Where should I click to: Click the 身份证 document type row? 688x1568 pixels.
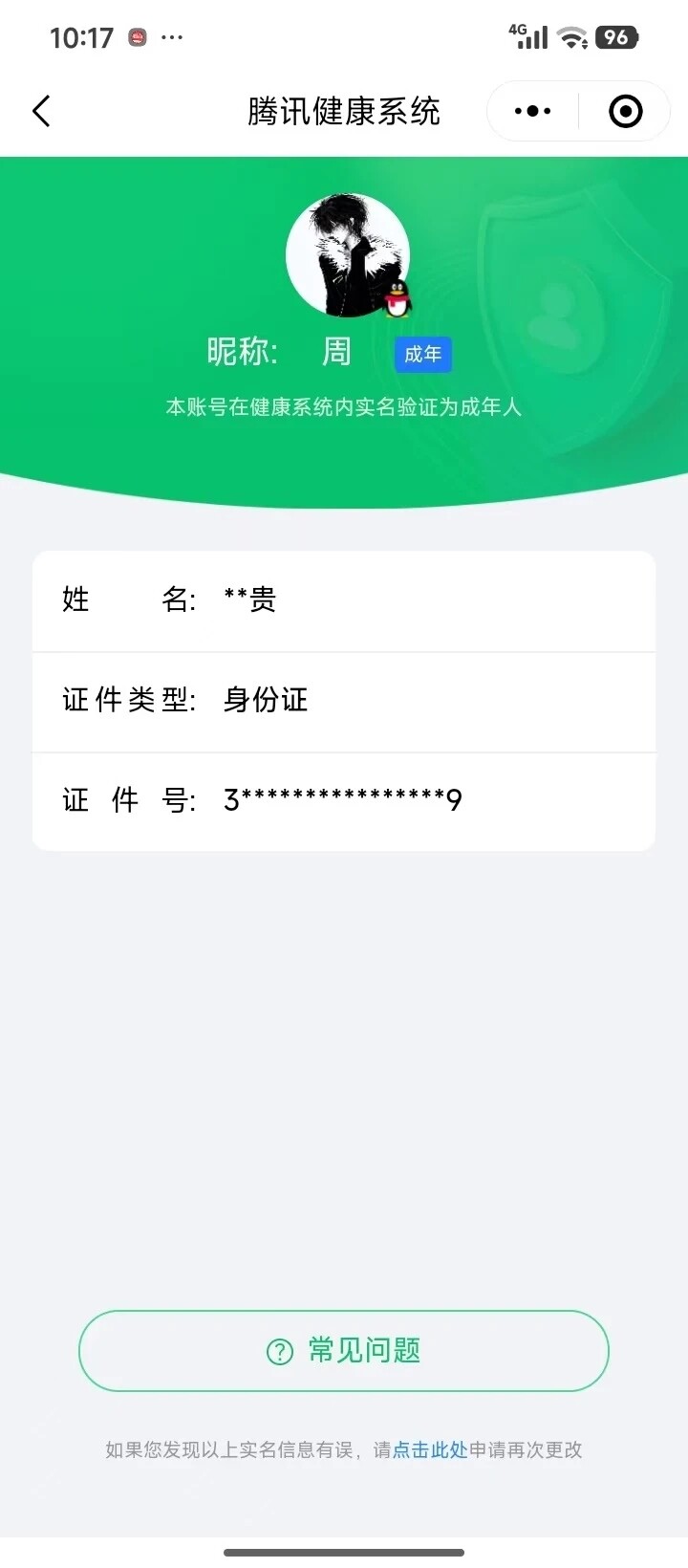pos(344,702)
